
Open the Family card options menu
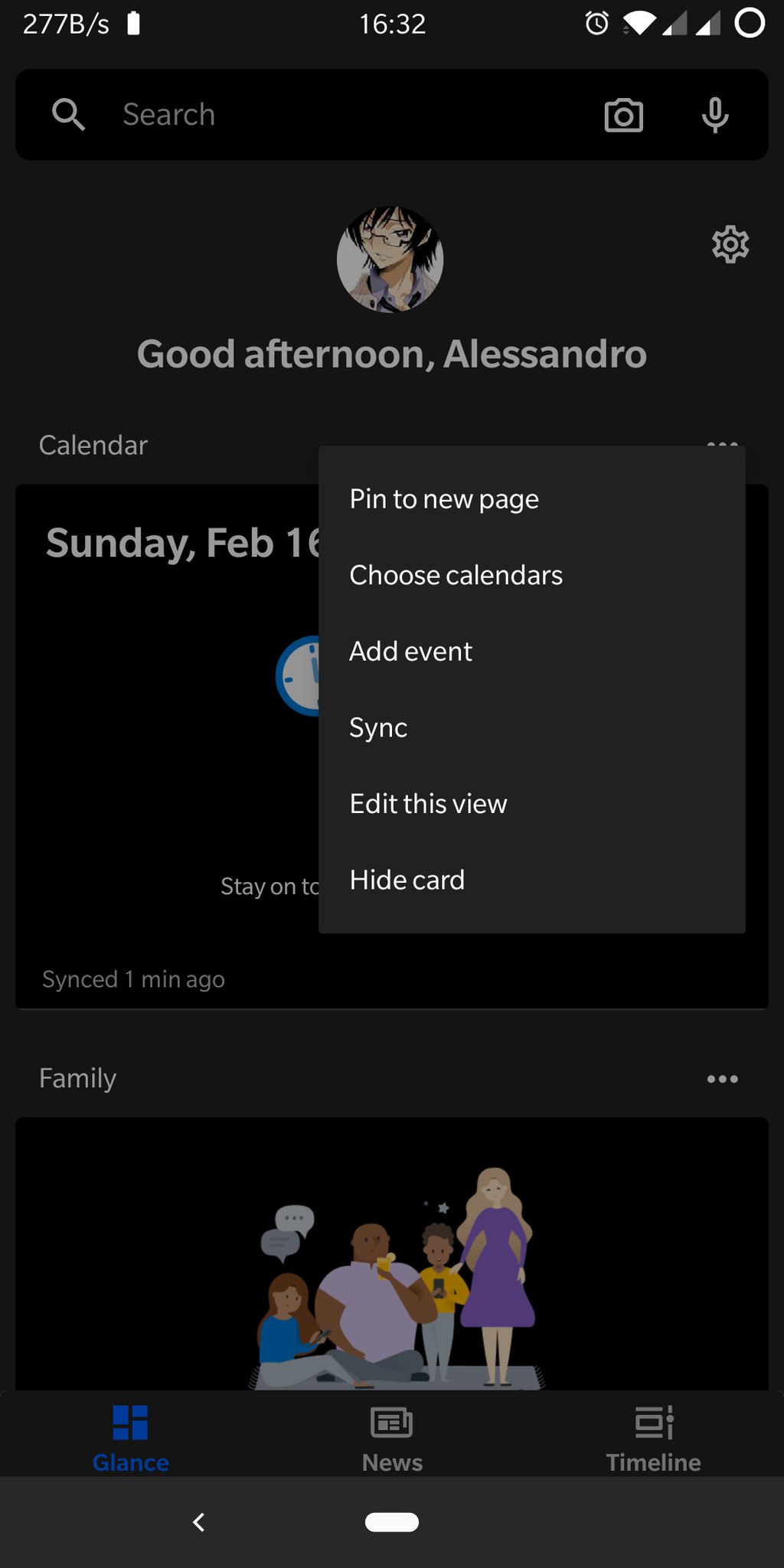(x=722, y=1079)
